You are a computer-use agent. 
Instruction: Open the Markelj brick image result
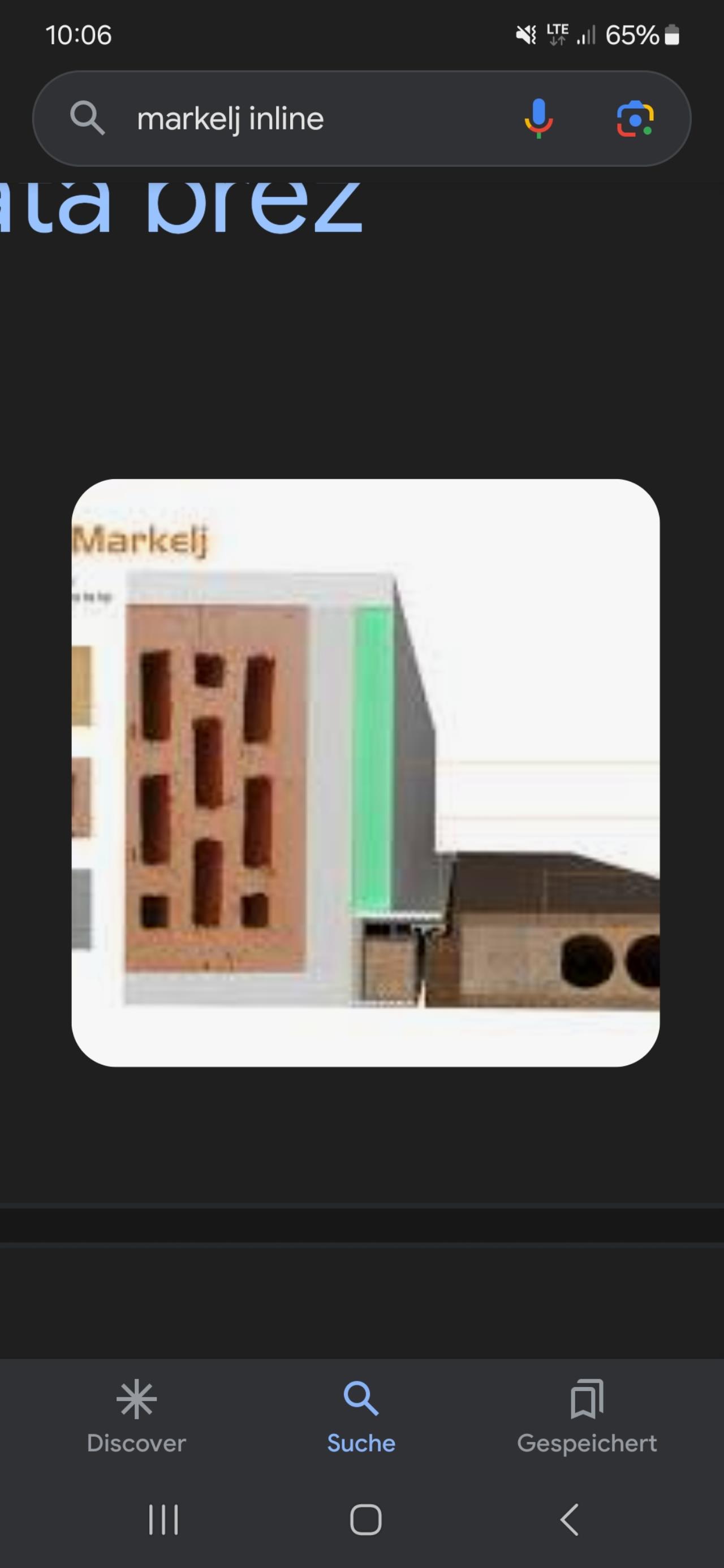[365, 772]
